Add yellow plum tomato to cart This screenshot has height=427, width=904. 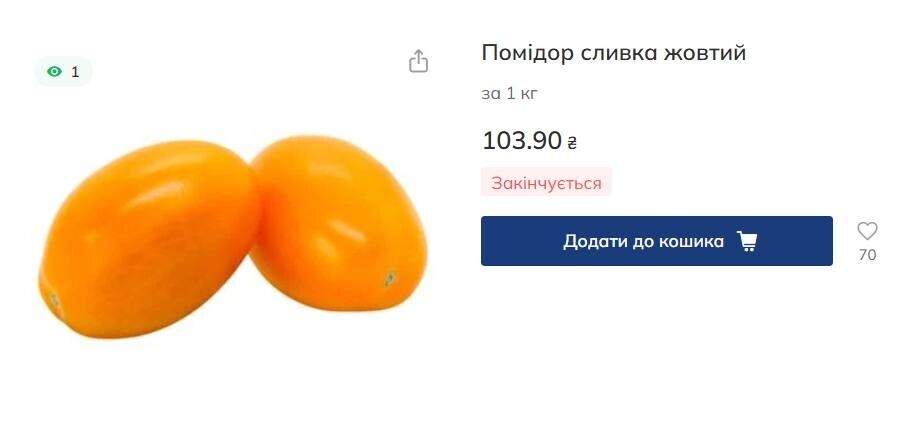click(656, 241)
